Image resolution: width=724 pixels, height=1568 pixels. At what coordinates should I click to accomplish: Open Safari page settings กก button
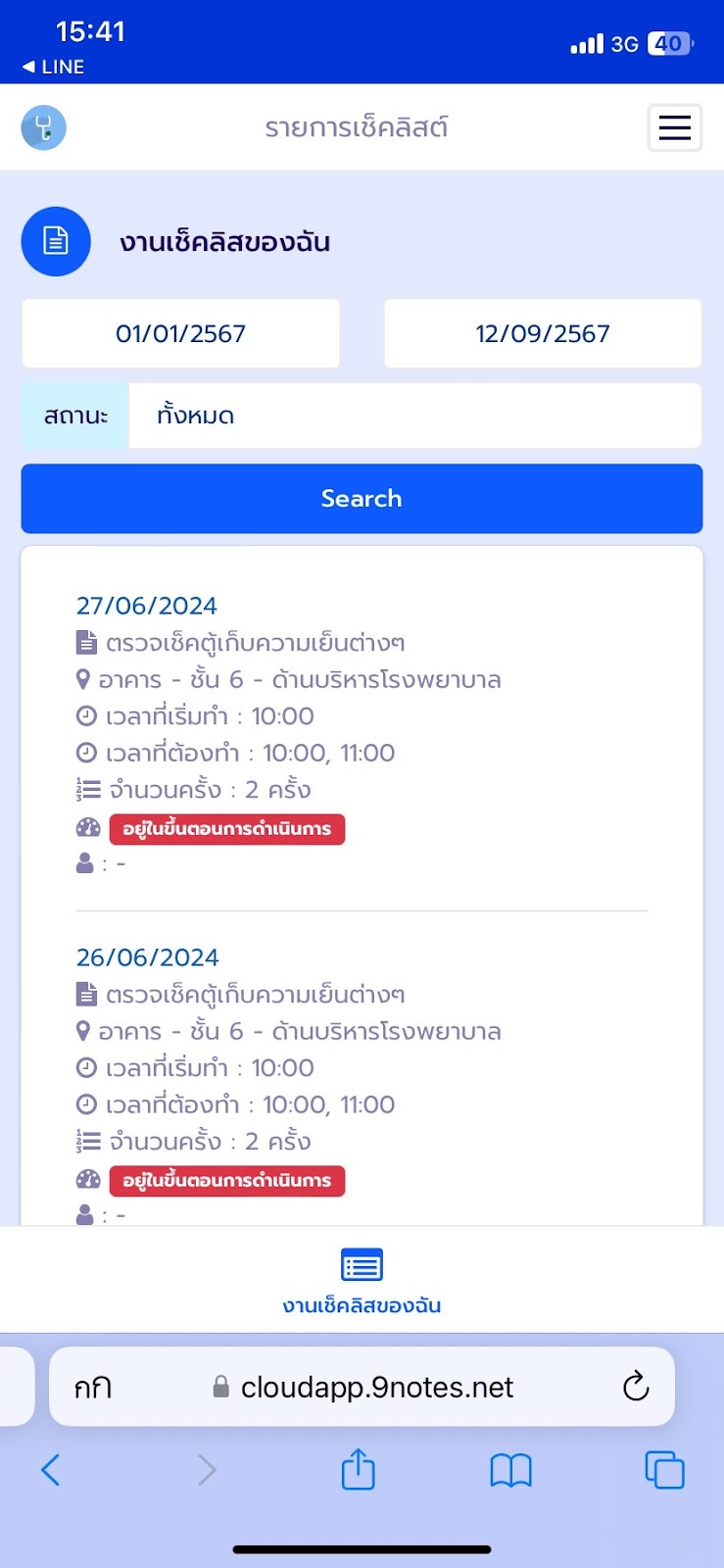tap(93, 1387)
